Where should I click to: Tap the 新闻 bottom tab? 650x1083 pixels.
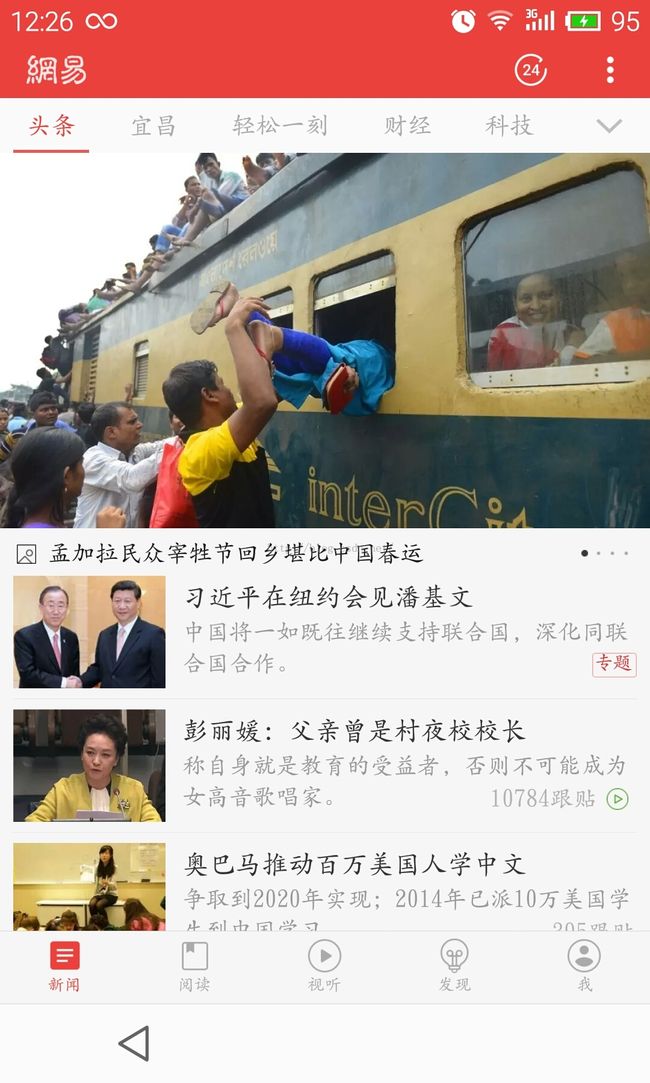(64, 966)
